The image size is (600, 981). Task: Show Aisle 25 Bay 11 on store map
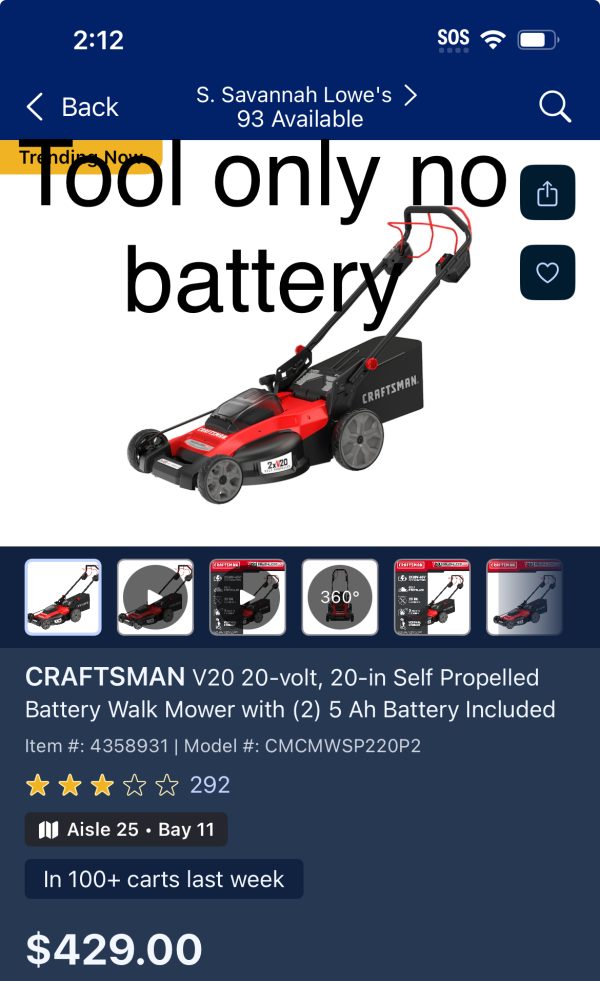coord(126,830)
